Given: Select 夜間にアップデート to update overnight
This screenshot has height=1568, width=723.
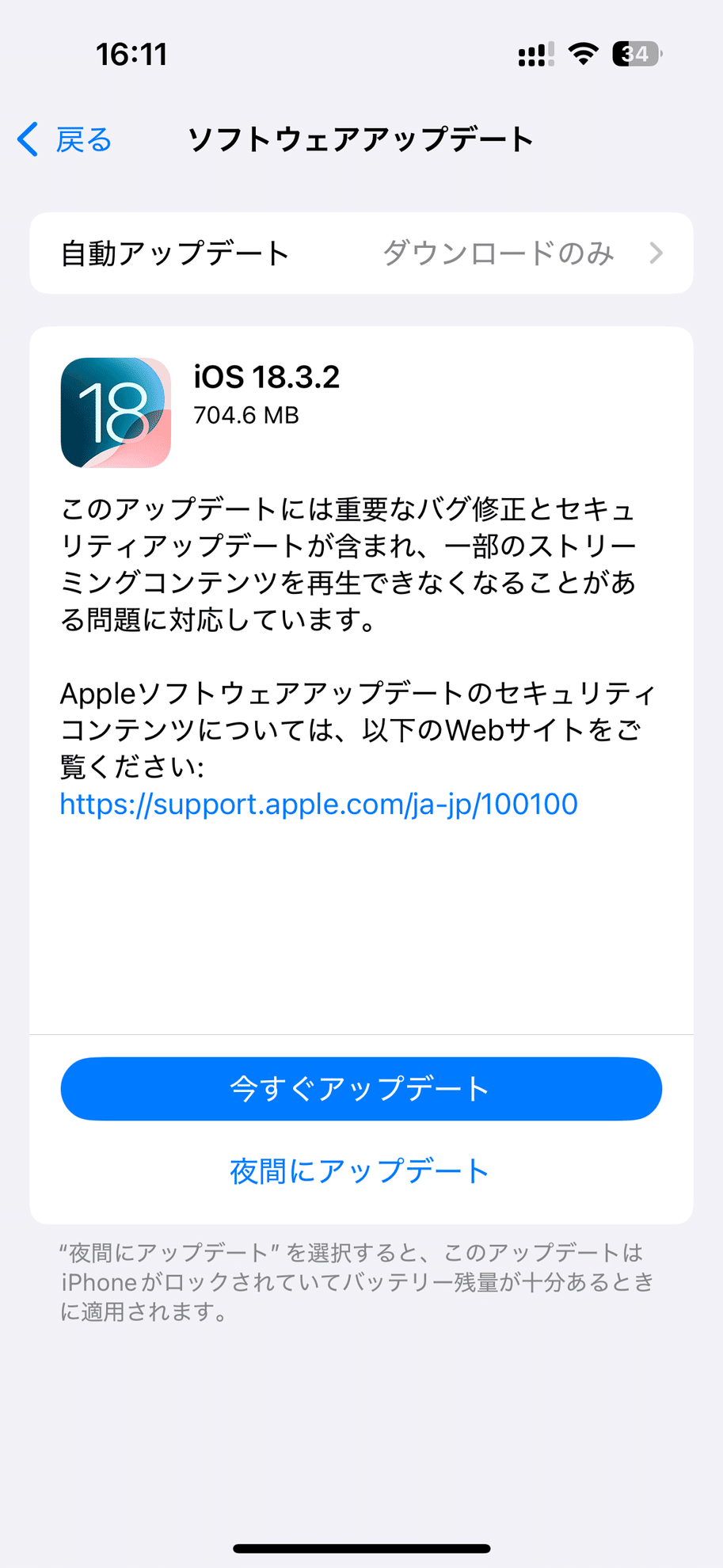Looking at the screenshot, I should click(x=361, y=1170).
